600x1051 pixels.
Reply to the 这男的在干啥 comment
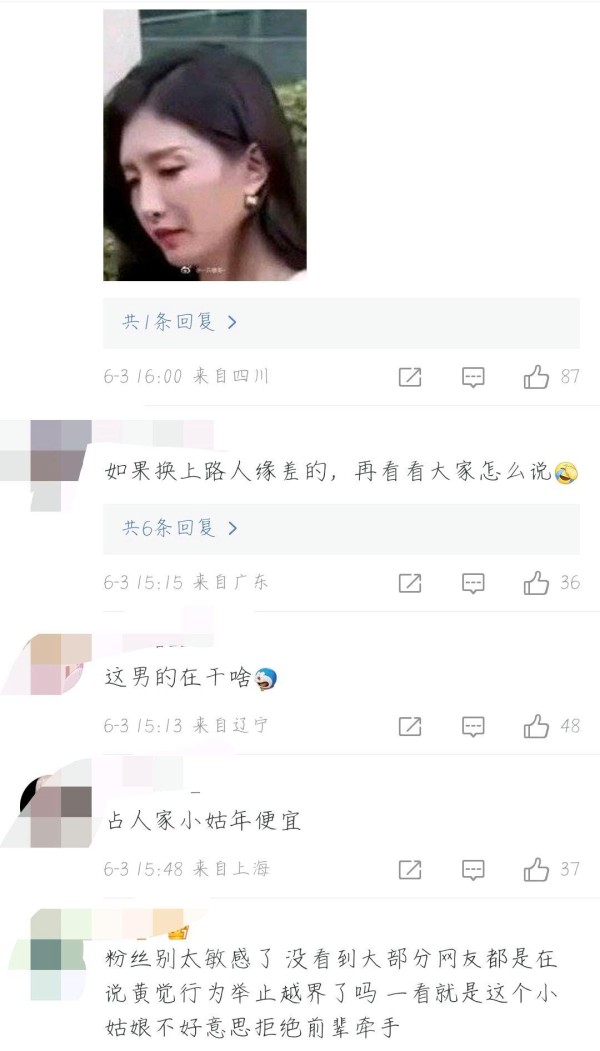(x=473, y=727)
